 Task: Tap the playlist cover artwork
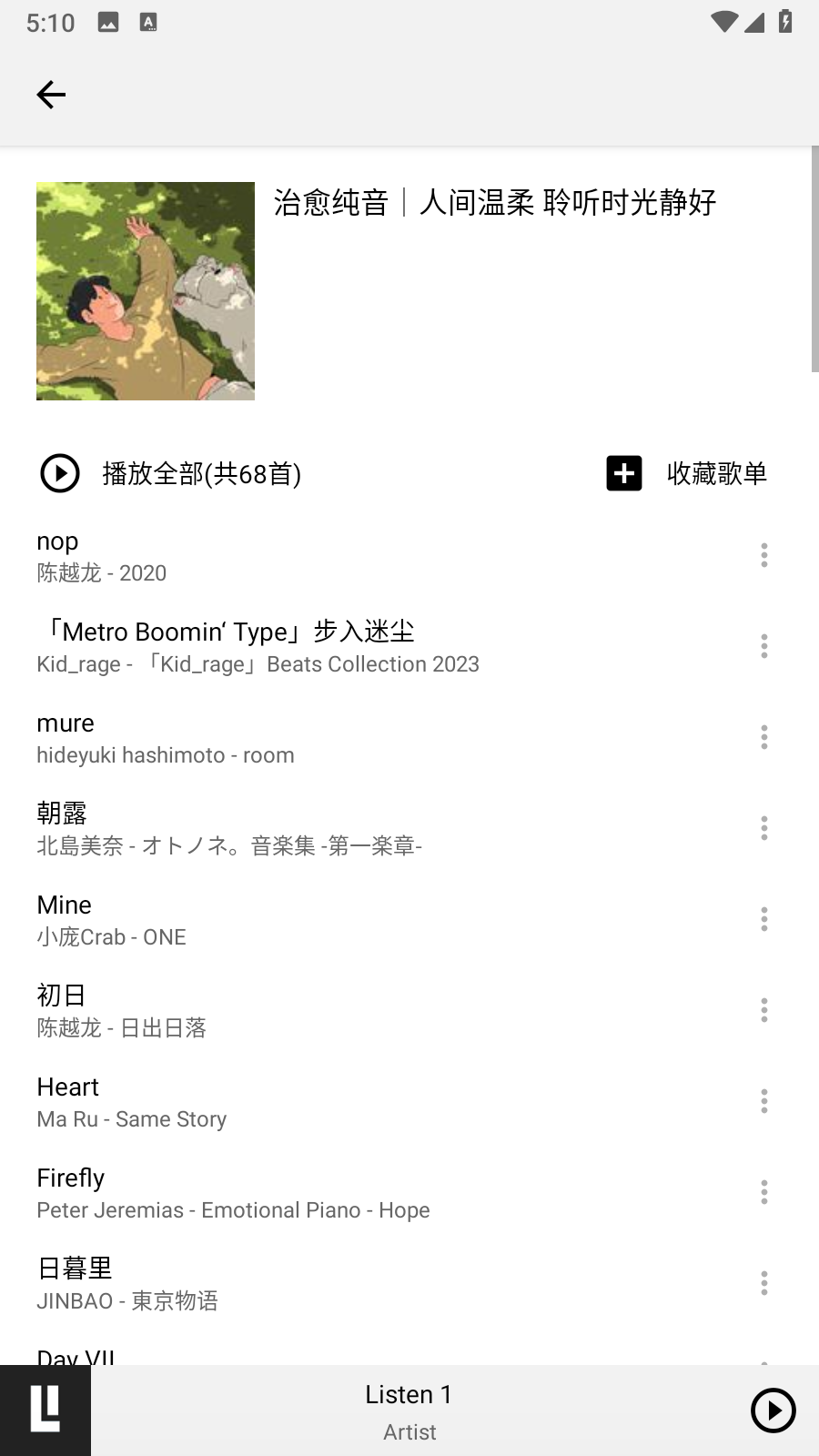(x=145, y=290)
